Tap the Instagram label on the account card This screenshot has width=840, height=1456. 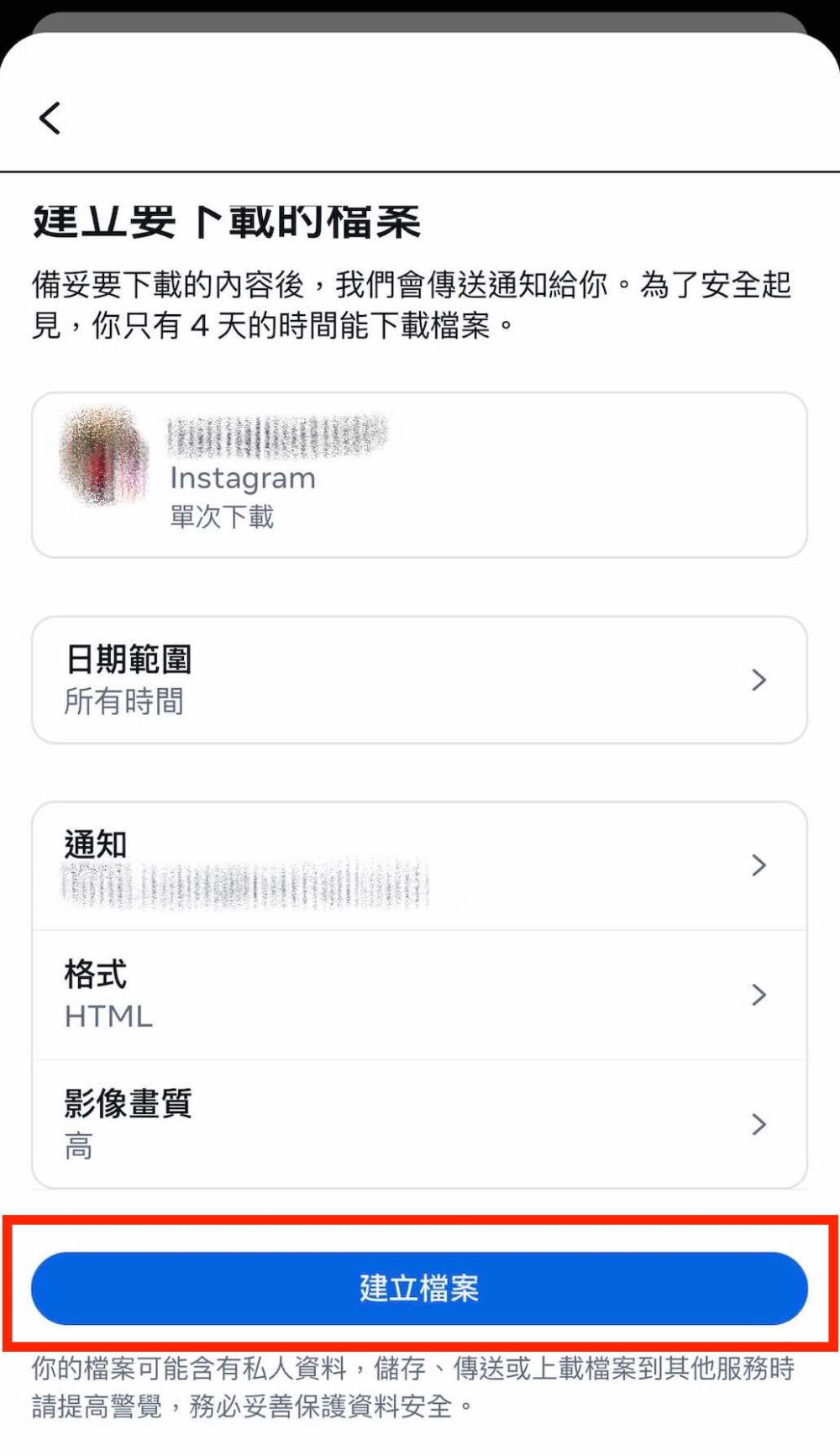(242, 478)
